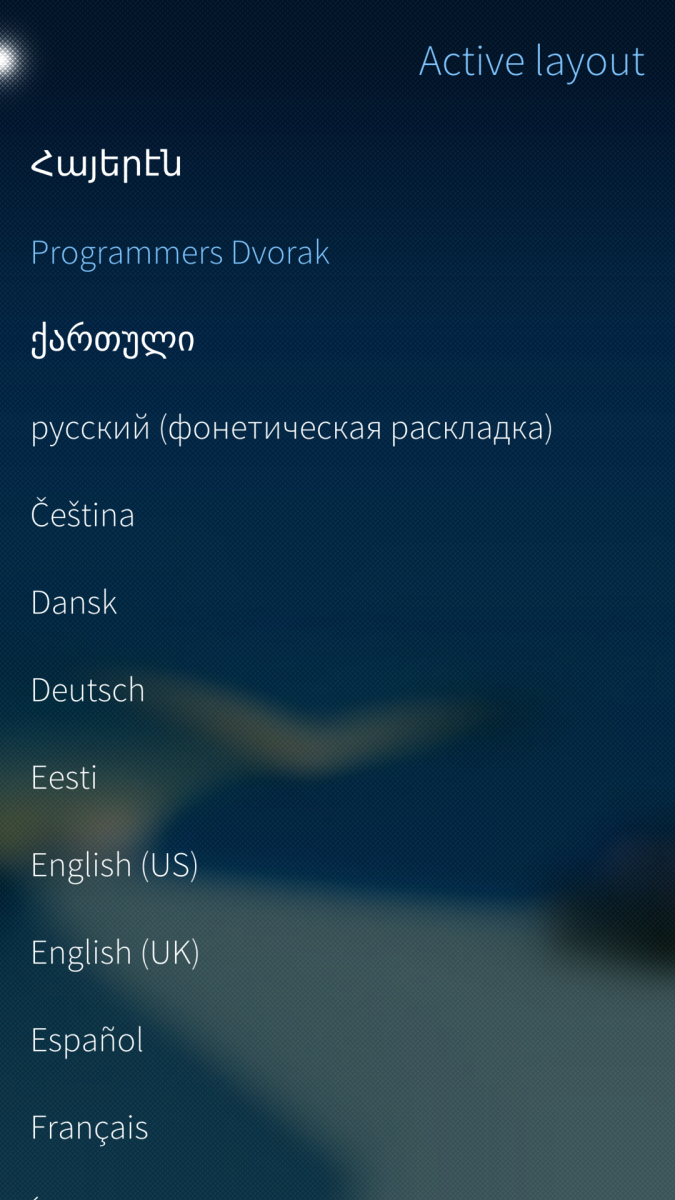Select Čeština as active layout
Viewport: 675px width, 1200px height.
click(x=83, y=516)
